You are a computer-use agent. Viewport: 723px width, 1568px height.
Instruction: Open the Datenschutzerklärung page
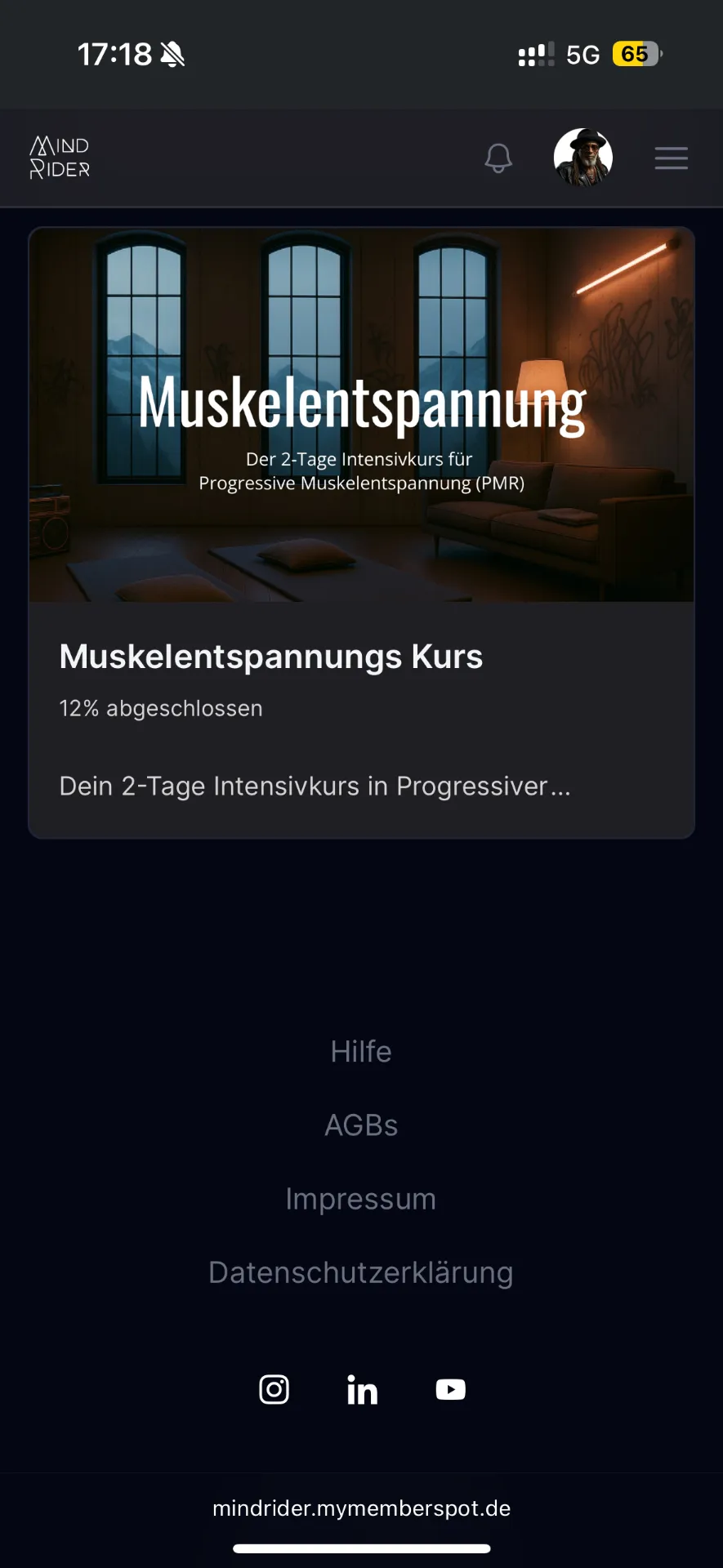360,1272
